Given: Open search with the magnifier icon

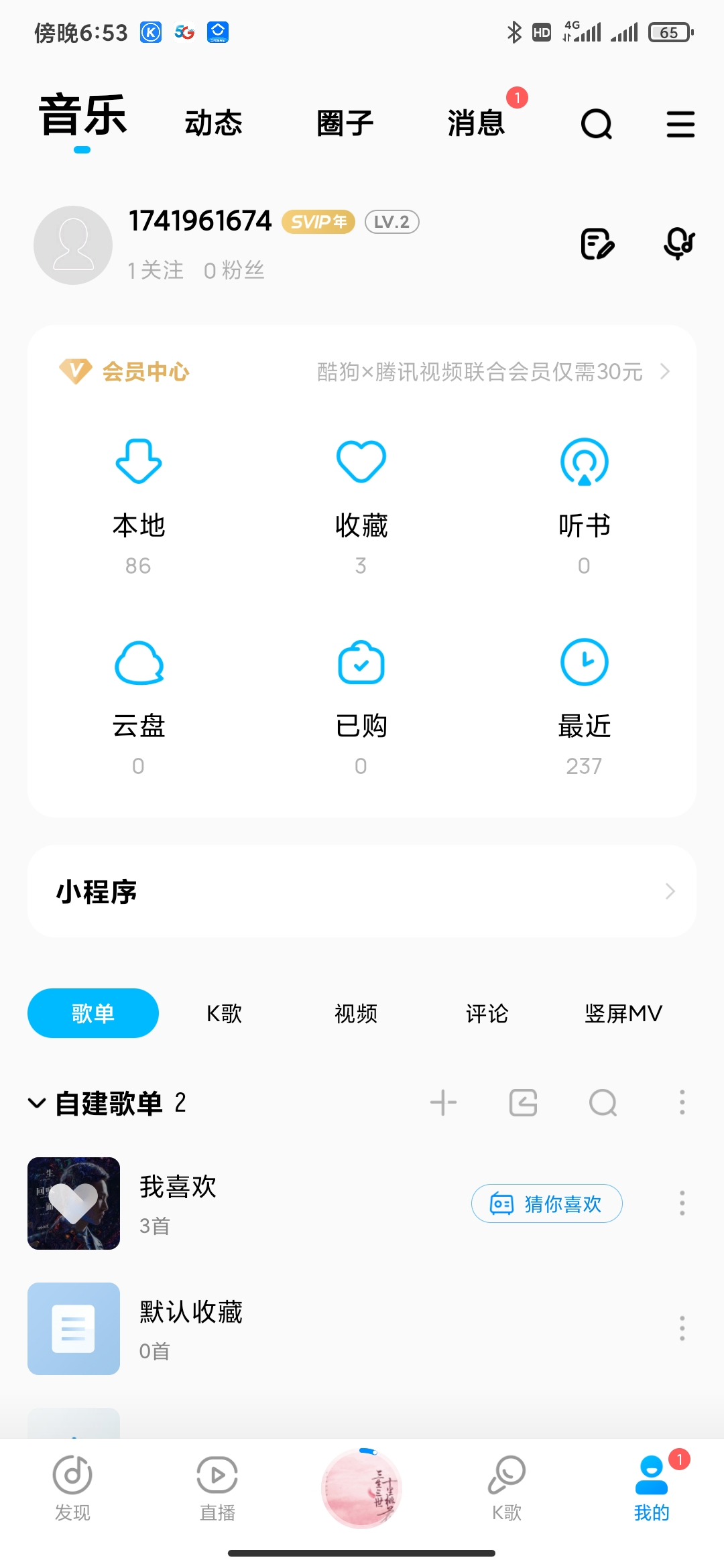Looking at the screenshot, I should pyautogui.click(x=595, y=124).
